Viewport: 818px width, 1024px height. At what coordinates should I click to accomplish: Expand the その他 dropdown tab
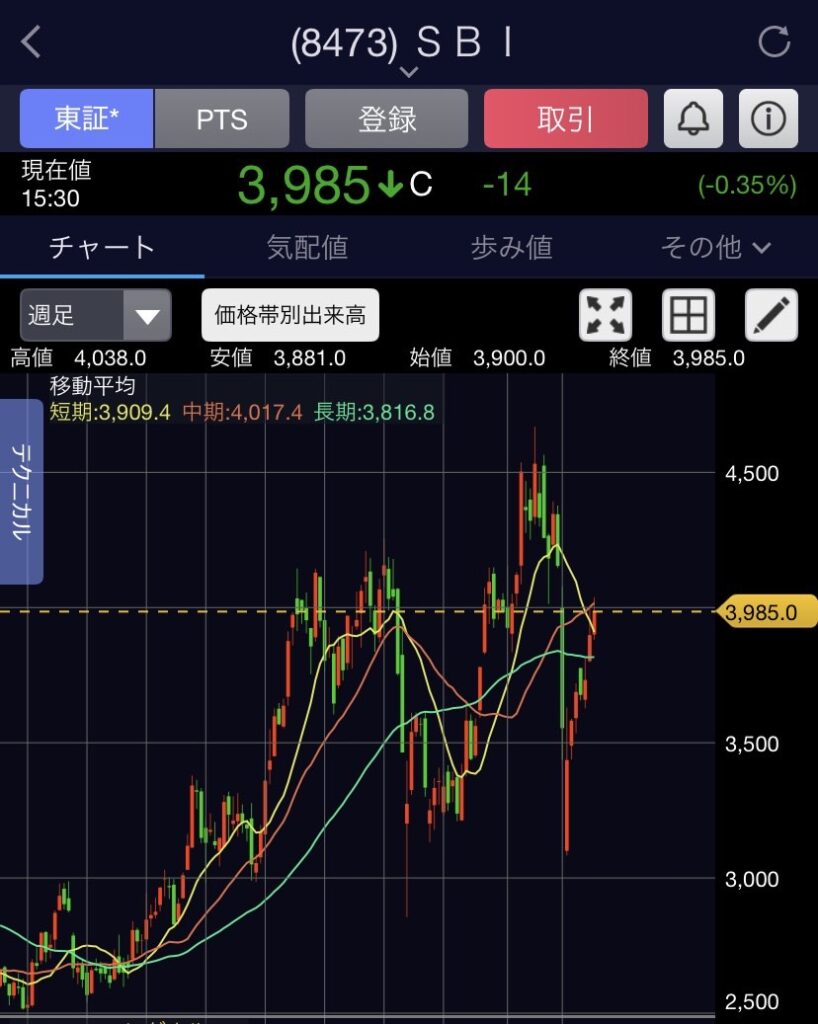716,247
